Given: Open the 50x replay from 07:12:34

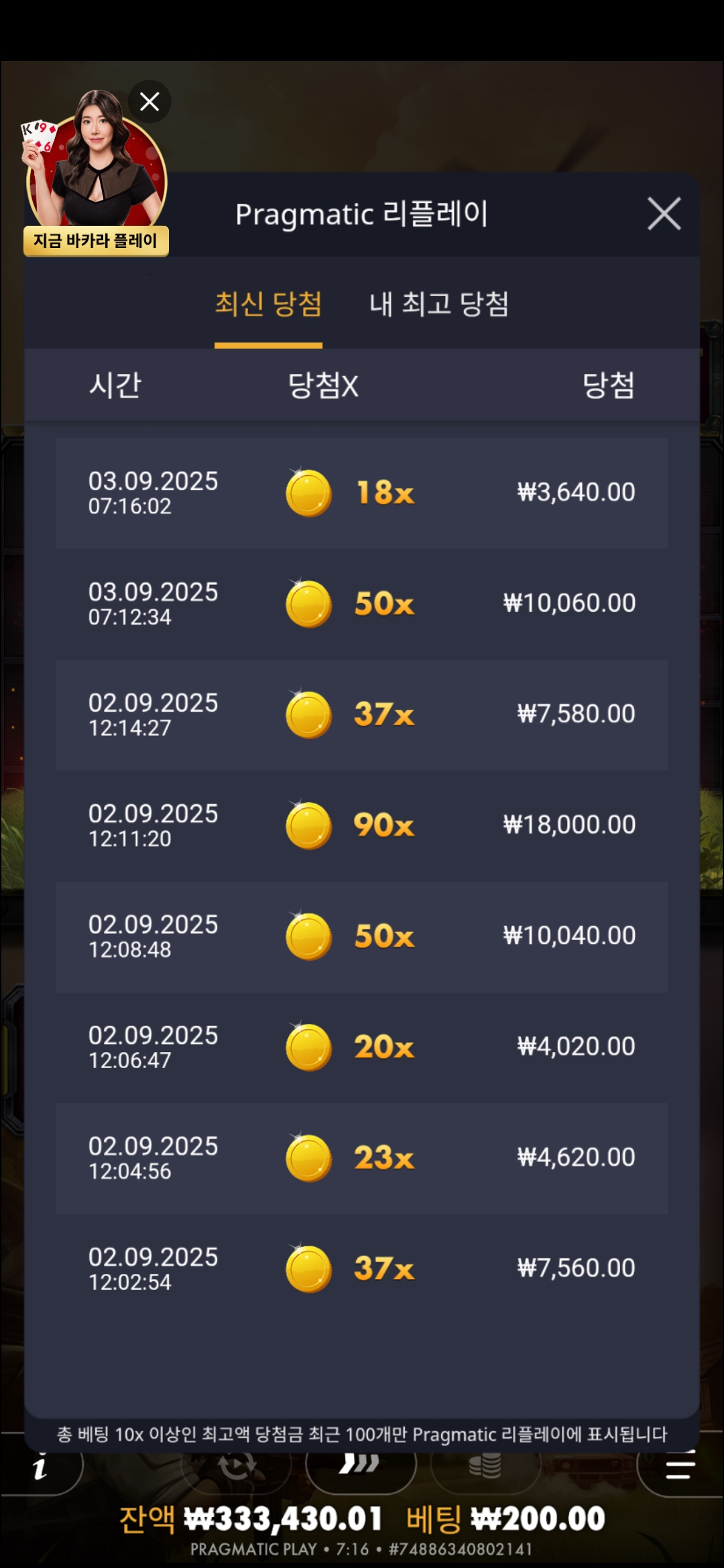Looking at the screenshot, I should pyautogui.click(x=362, y=604).
